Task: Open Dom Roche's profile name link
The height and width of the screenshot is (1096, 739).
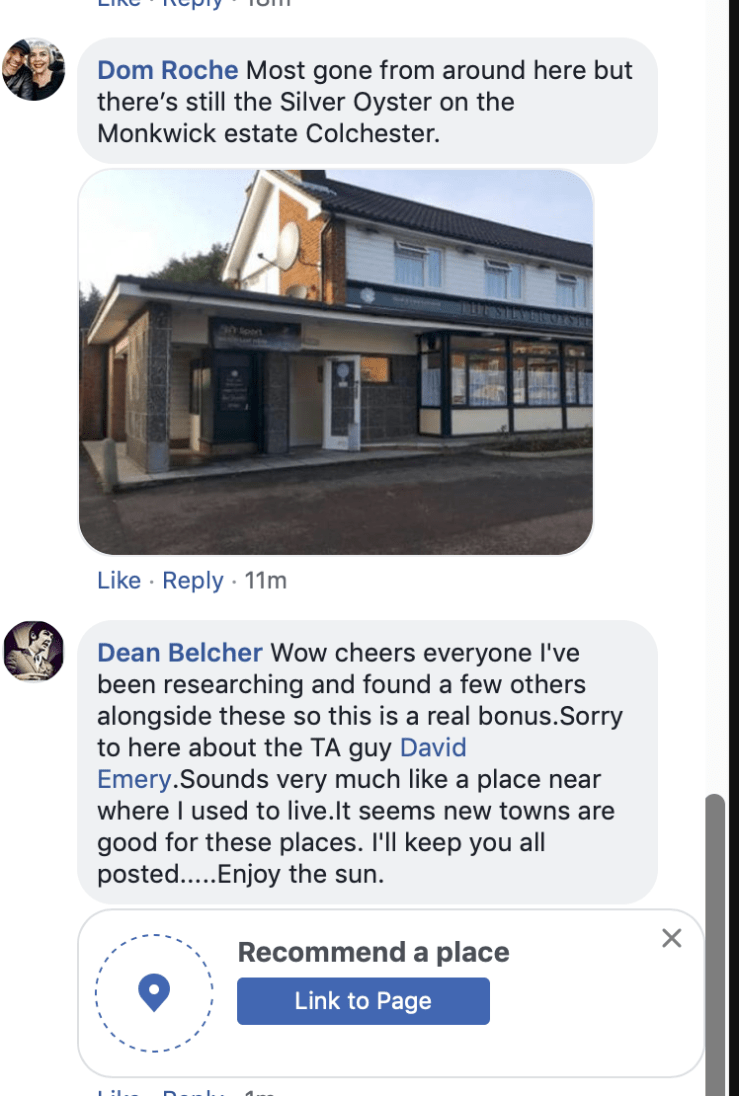Action: (167, 71)
